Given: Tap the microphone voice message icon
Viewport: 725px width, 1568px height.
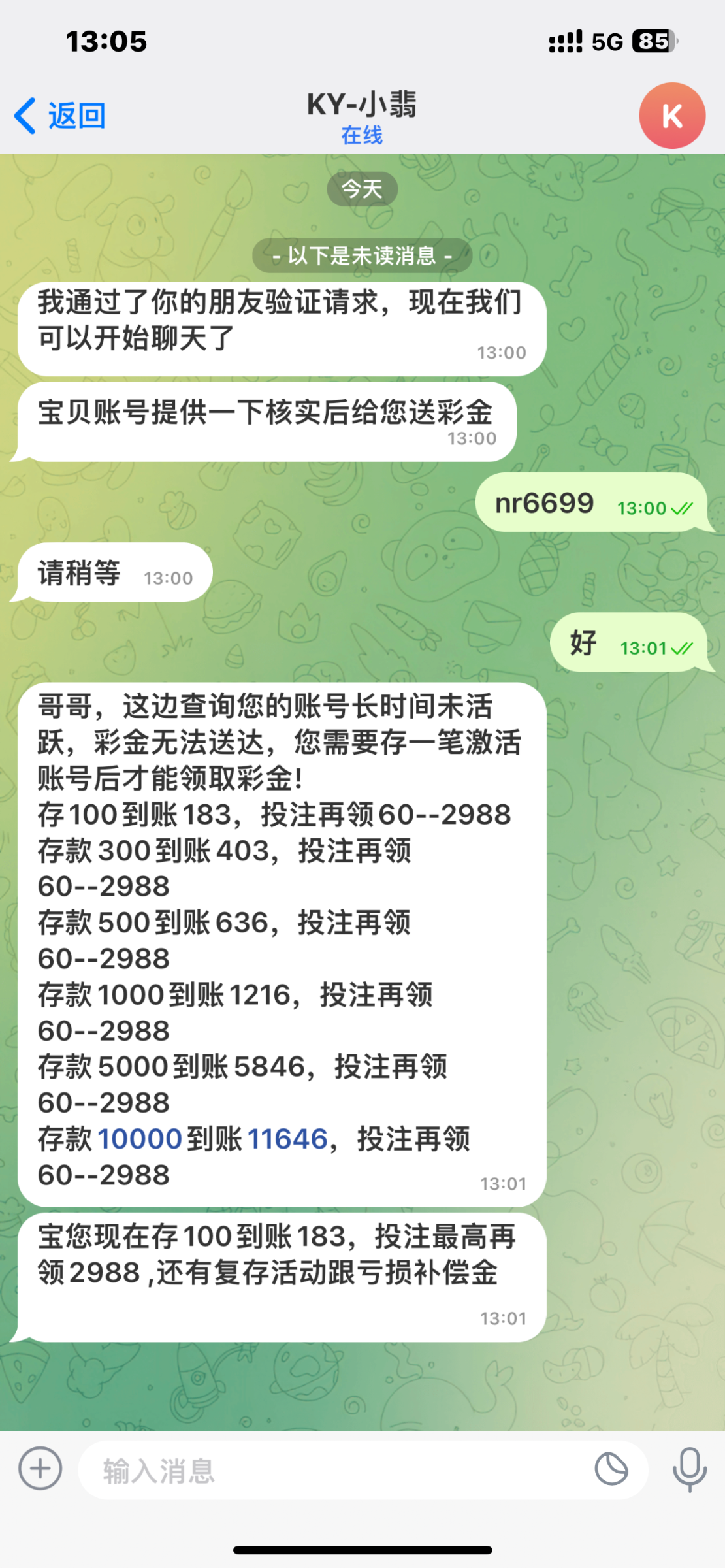Looking at the screenshot, I should [x=689, y=1469].
